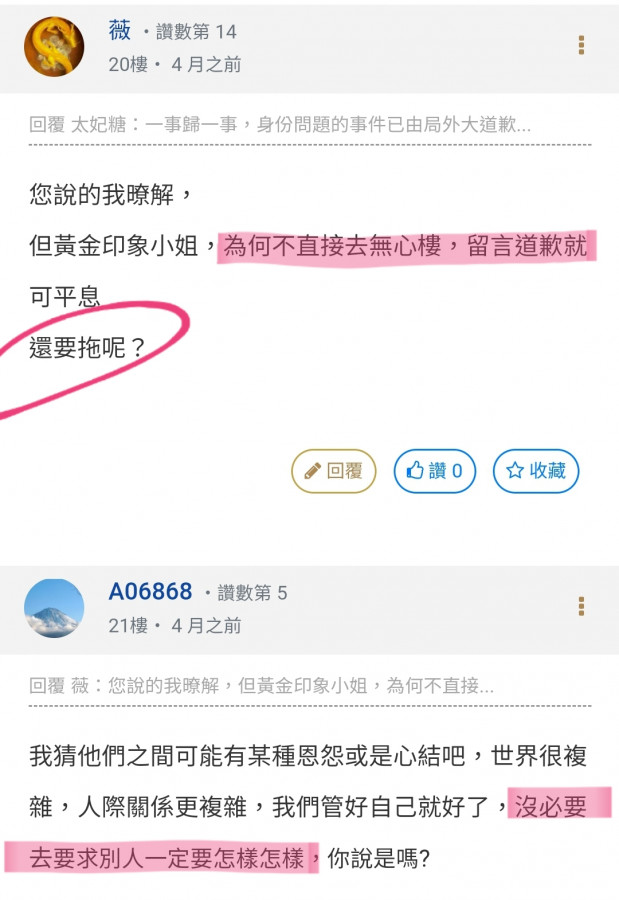Open overflow menu on 薇's comment

point(581,45)
